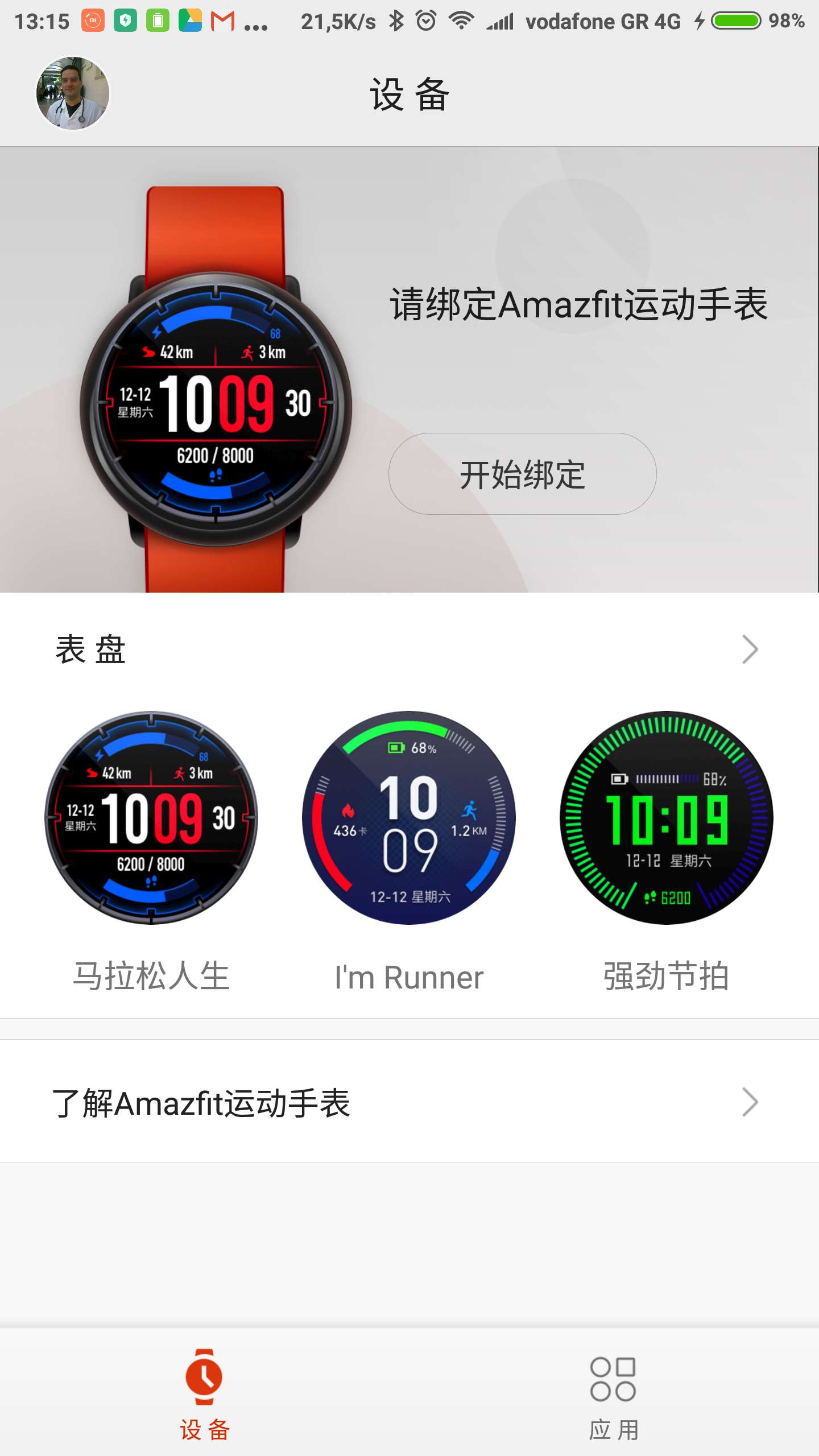Open 了解Amazfit运动手表
This screenshot has height=1456, width=819.
click(x=408, y=1103)
